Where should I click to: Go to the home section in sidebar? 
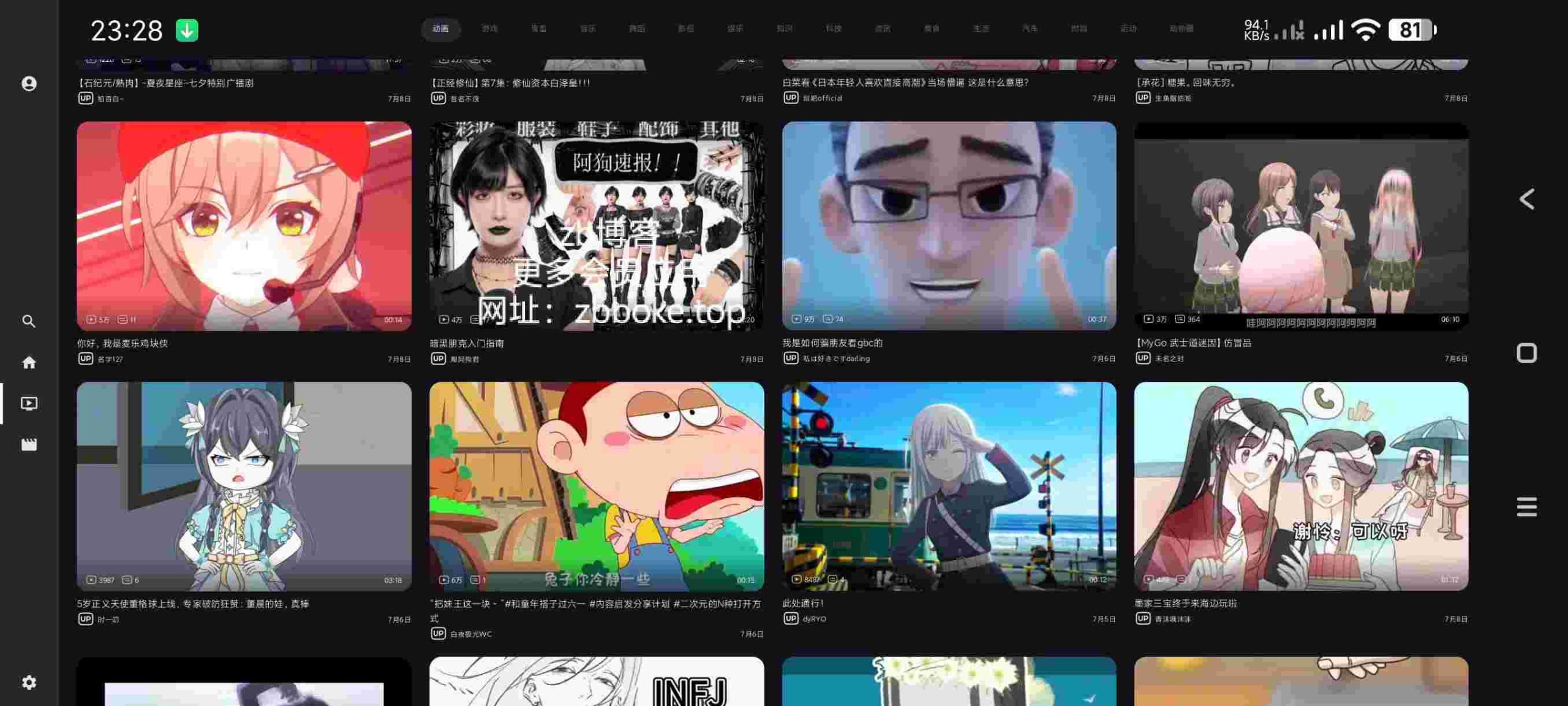pyautogui.click(x=29, y=363)
